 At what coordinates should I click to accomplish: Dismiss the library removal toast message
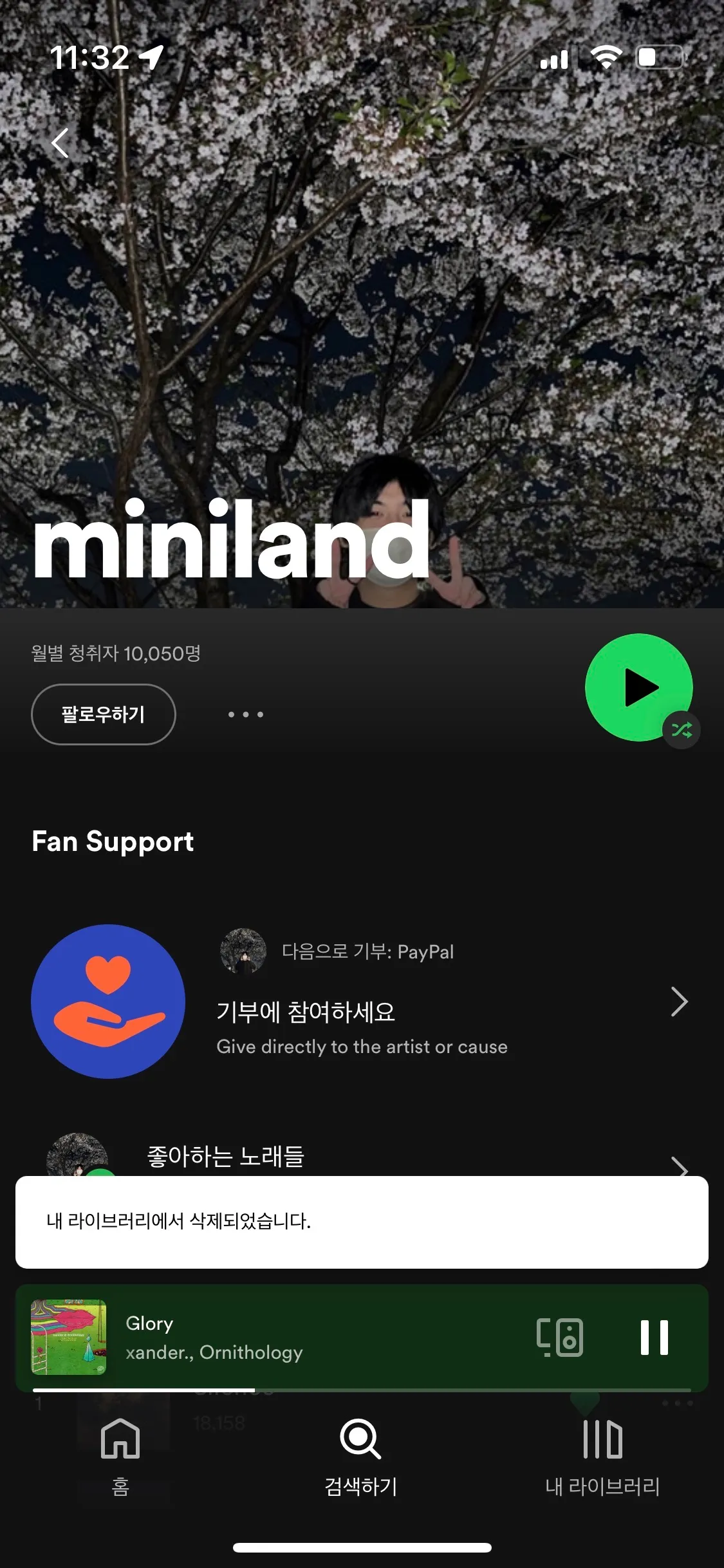pos(362,1219)
